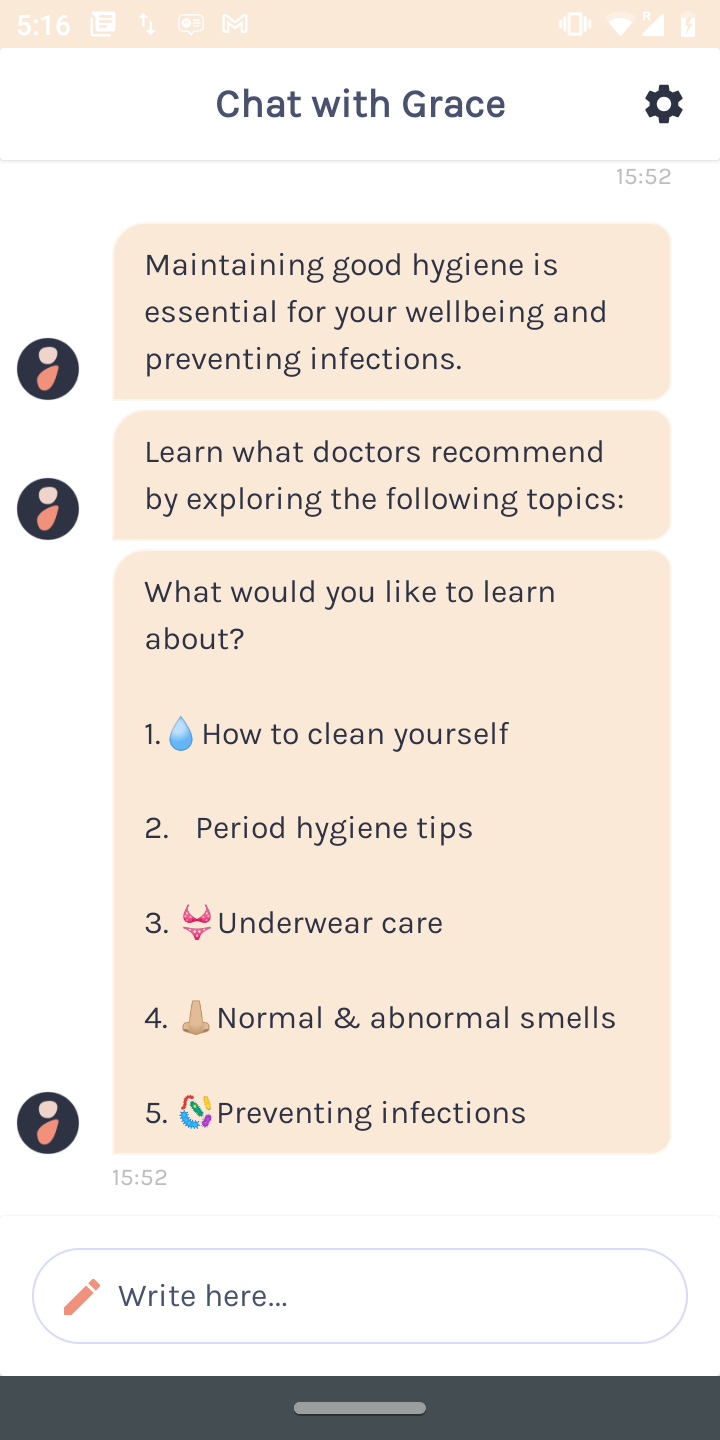Tap the Chat with Grace title
Image resolution: width=720 pixels, height=1440 pixels.
pos(360,103)
